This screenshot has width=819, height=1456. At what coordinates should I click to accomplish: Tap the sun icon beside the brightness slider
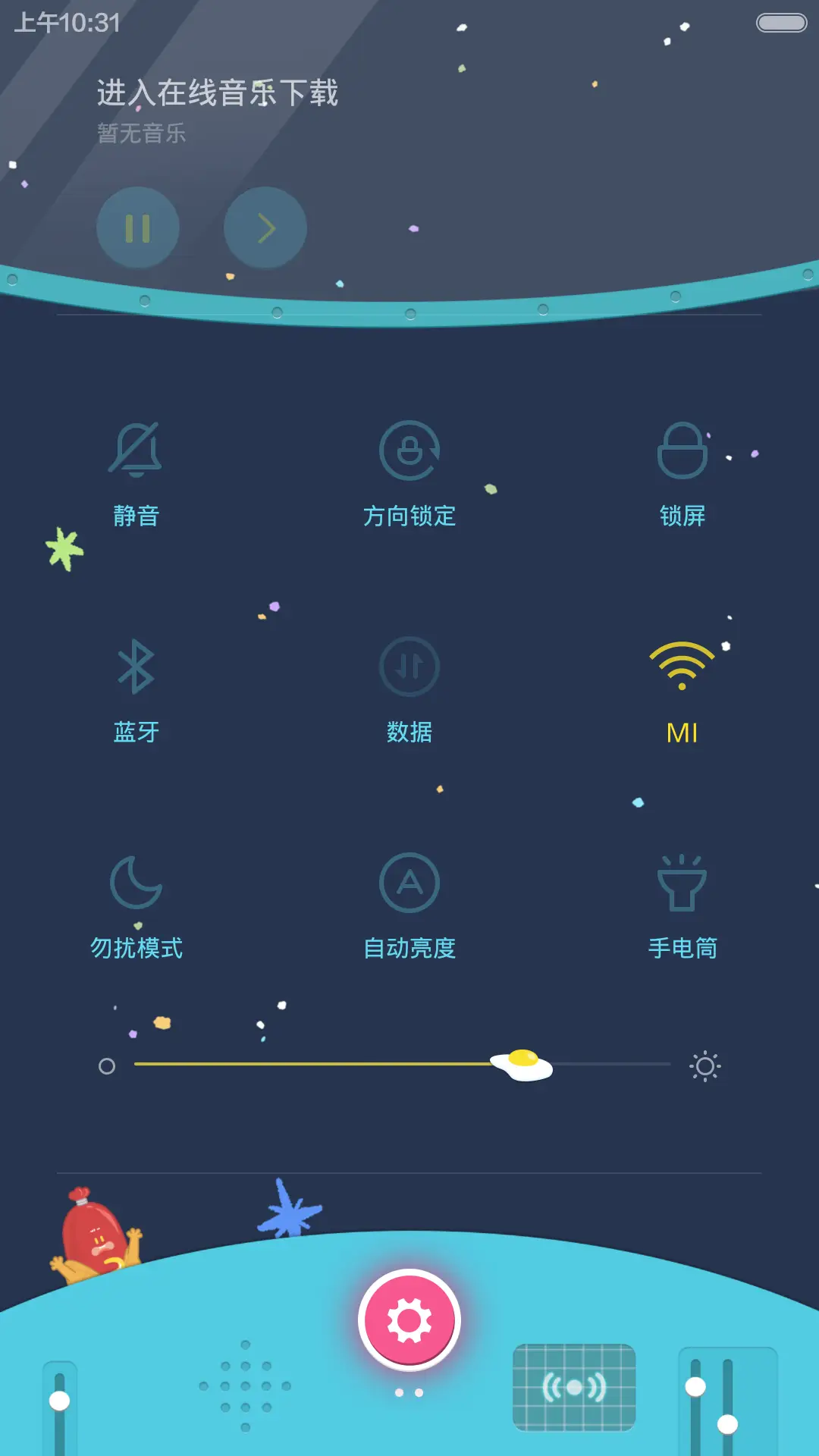tap(705, 1066)
